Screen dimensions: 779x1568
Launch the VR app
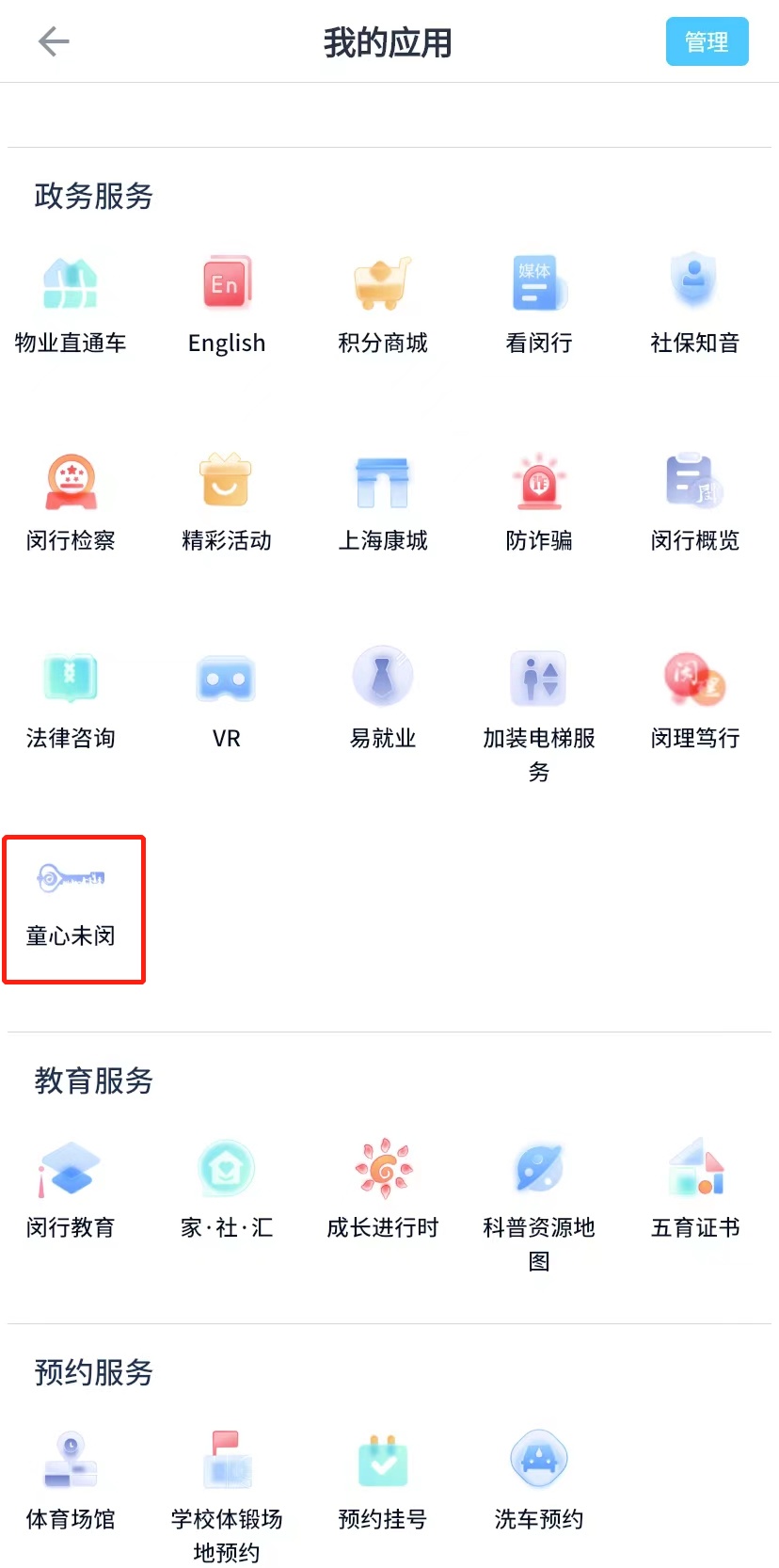[x=227, y=698]
